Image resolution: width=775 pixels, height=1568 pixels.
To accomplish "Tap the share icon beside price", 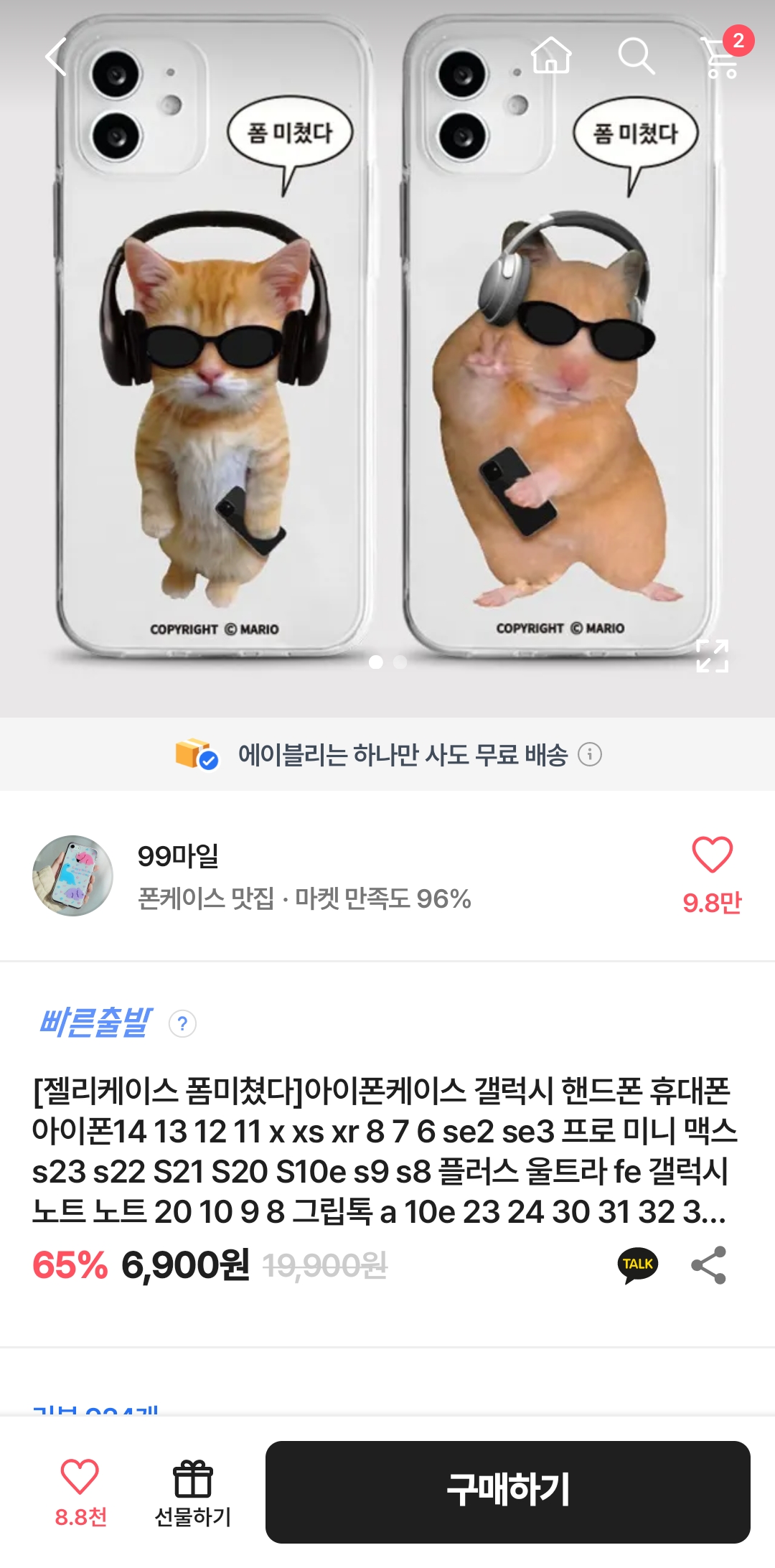I will [x=708, y=1264].
